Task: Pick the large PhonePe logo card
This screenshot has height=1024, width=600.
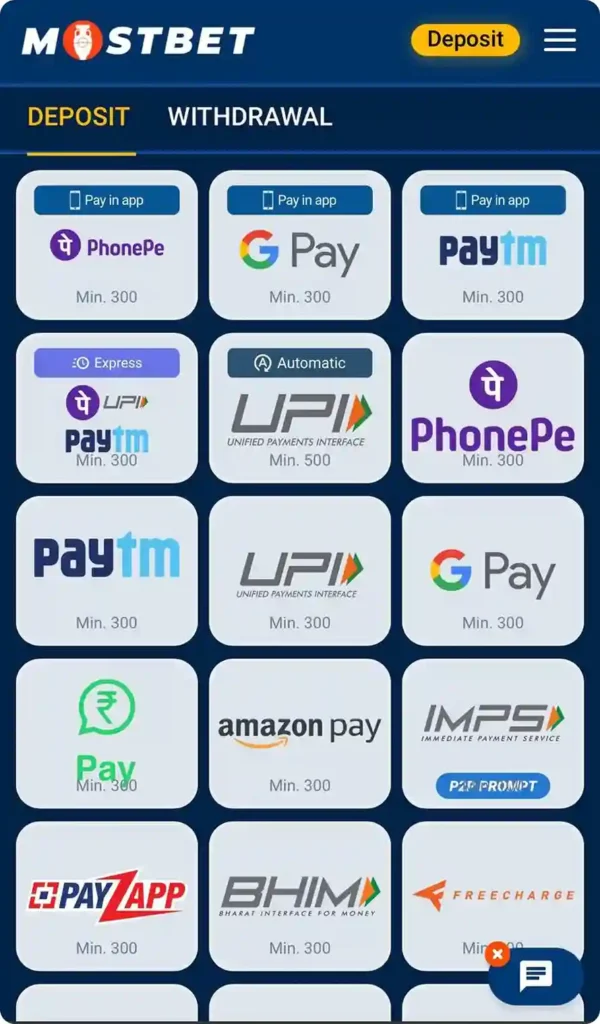Action: point(493,408)
